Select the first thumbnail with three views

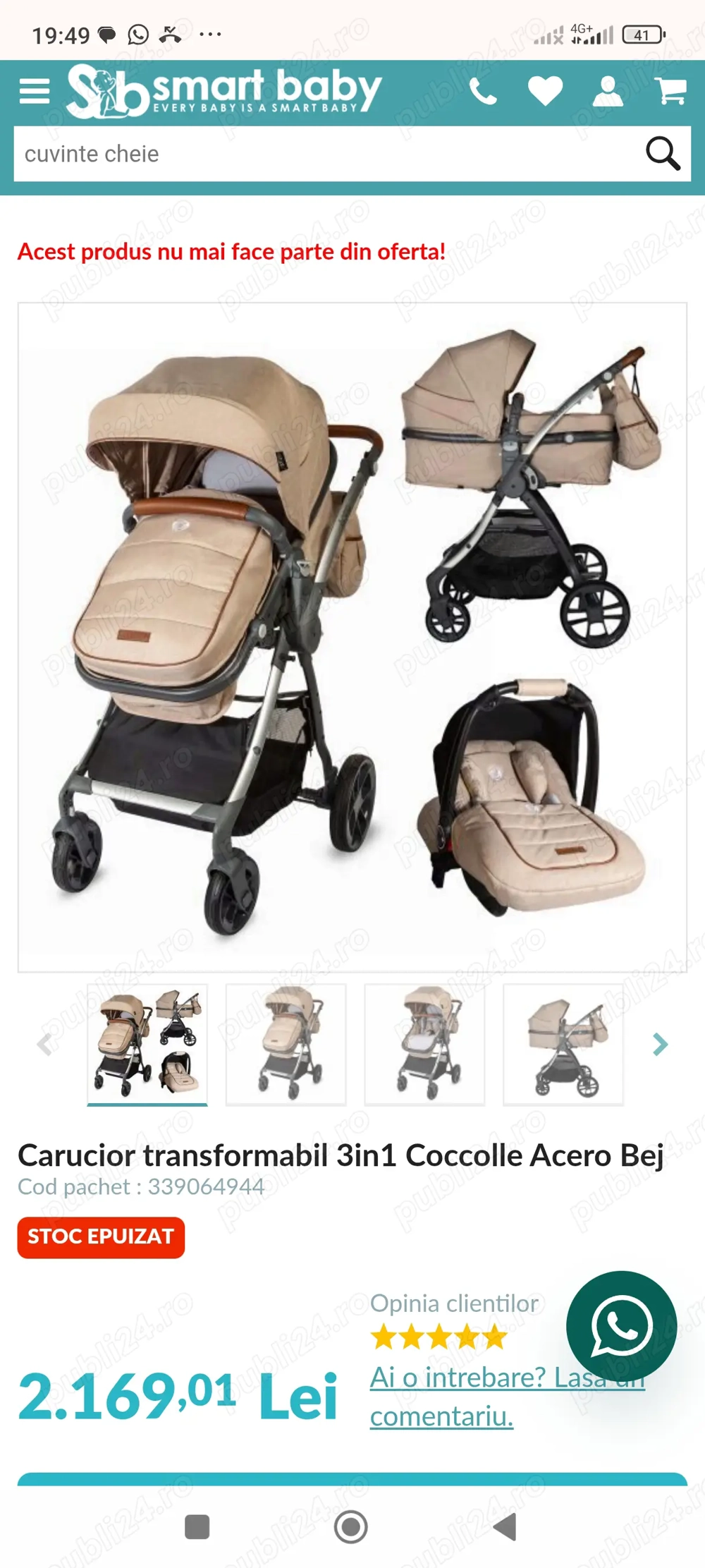147,1044
